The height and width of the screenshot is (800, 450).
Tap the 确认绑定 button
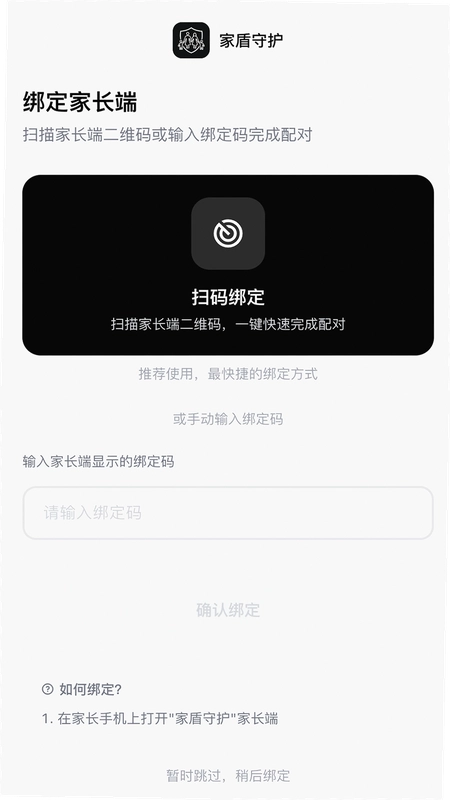pyautogui.click(x=228, y=610)
